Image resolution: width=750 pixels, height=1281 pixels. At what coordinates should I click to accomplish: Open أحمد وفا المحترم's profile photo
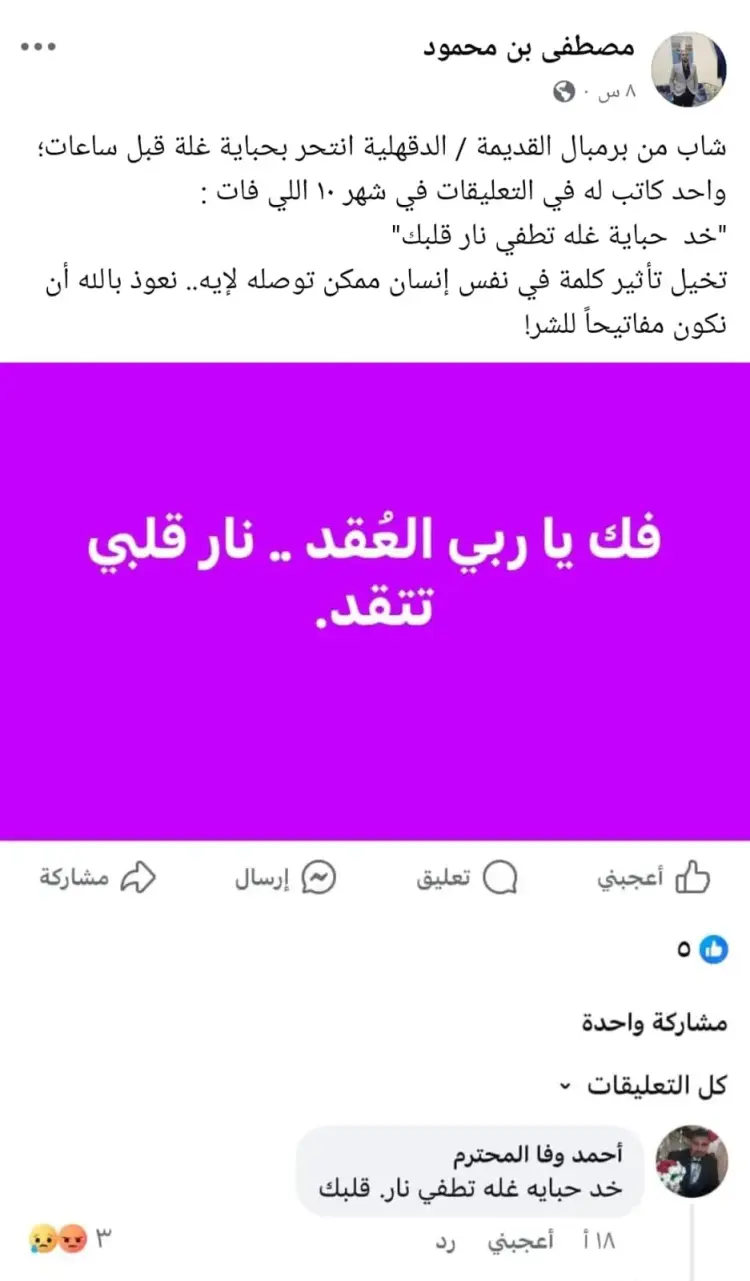691,1162
